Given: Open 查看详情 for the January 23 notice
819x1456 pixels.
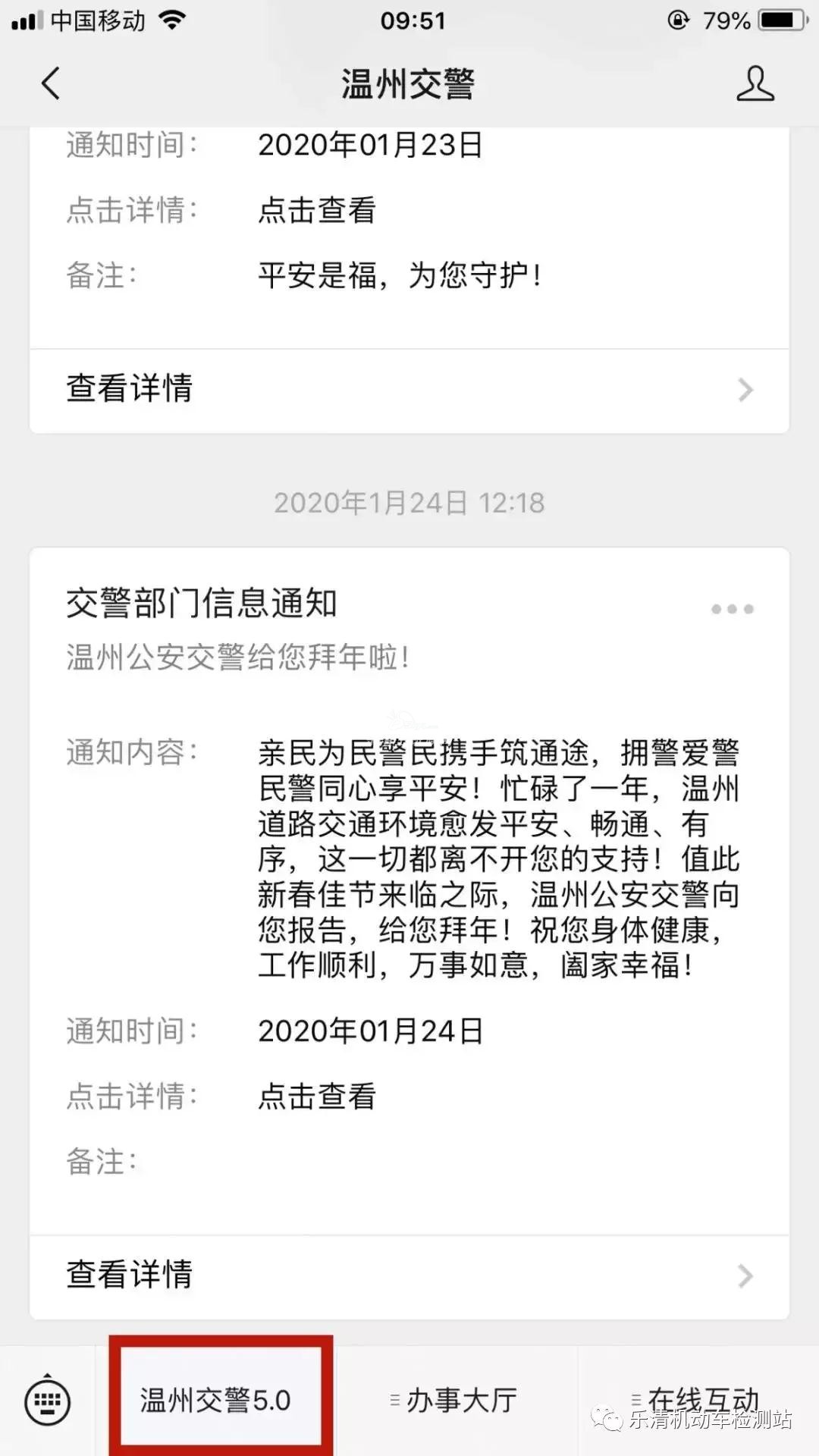Looking at the screenshot, I should click(409, 390).
